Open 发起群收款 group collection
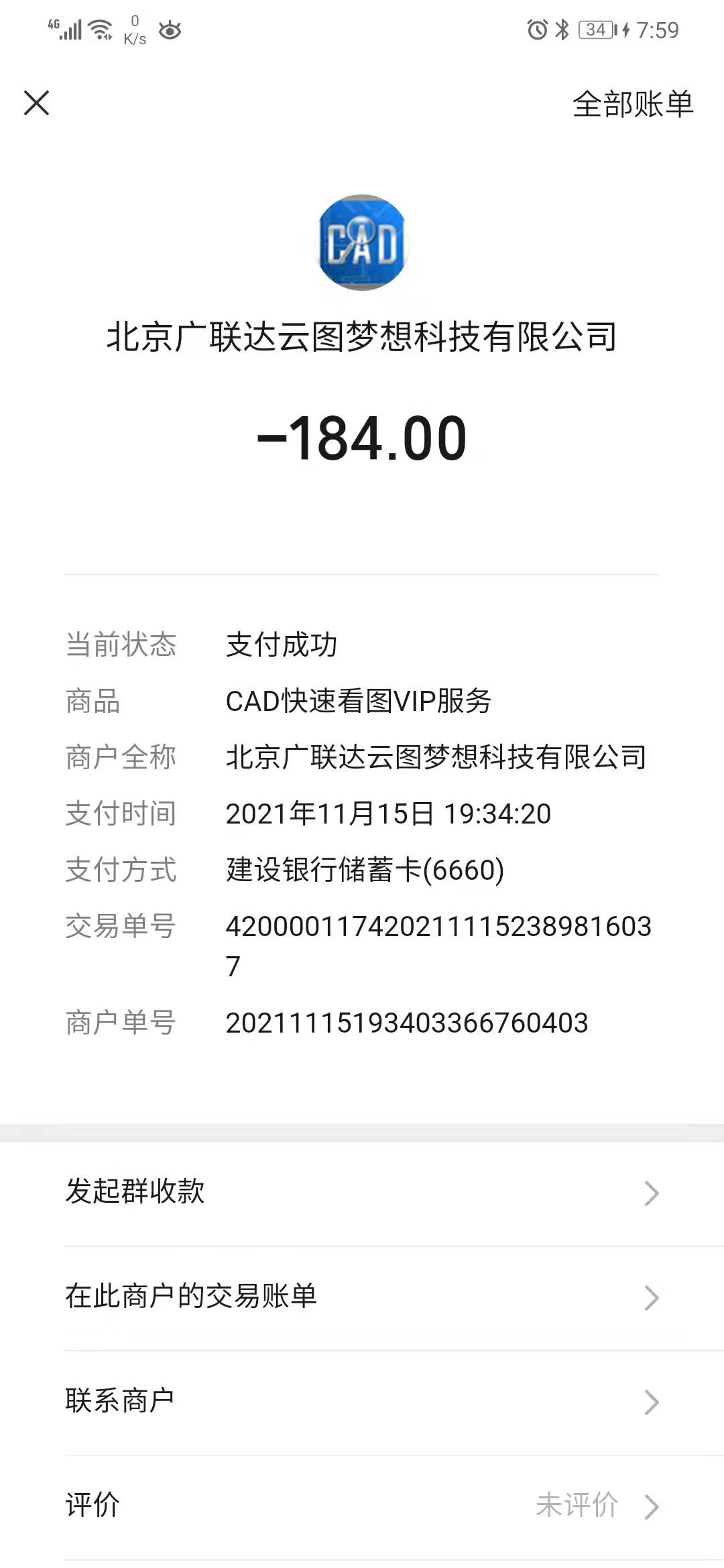724x1568 pixels. (362, 1193)
